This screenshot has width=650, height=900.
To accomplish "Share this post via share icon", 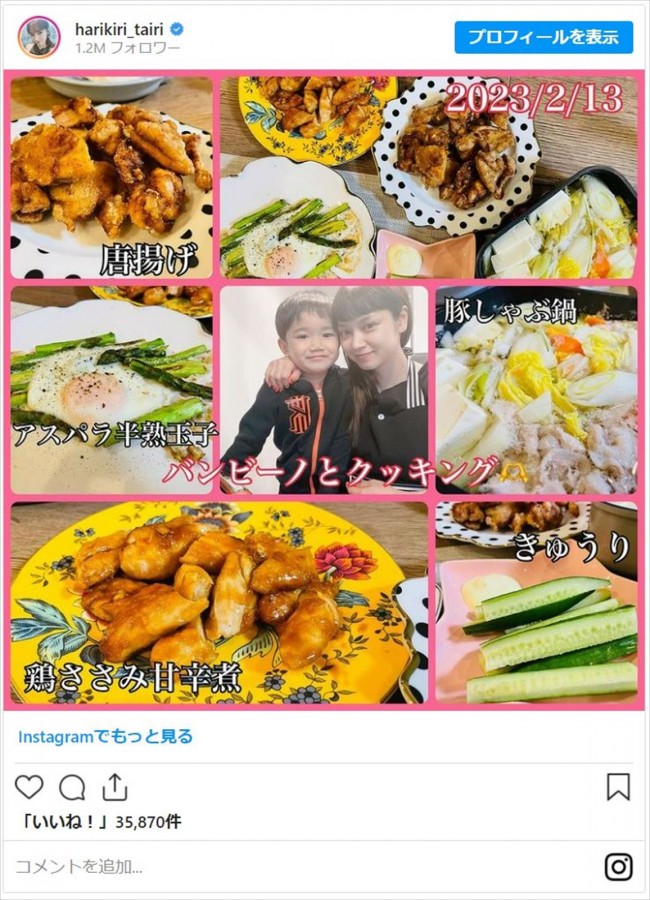I will pos(115,787).
